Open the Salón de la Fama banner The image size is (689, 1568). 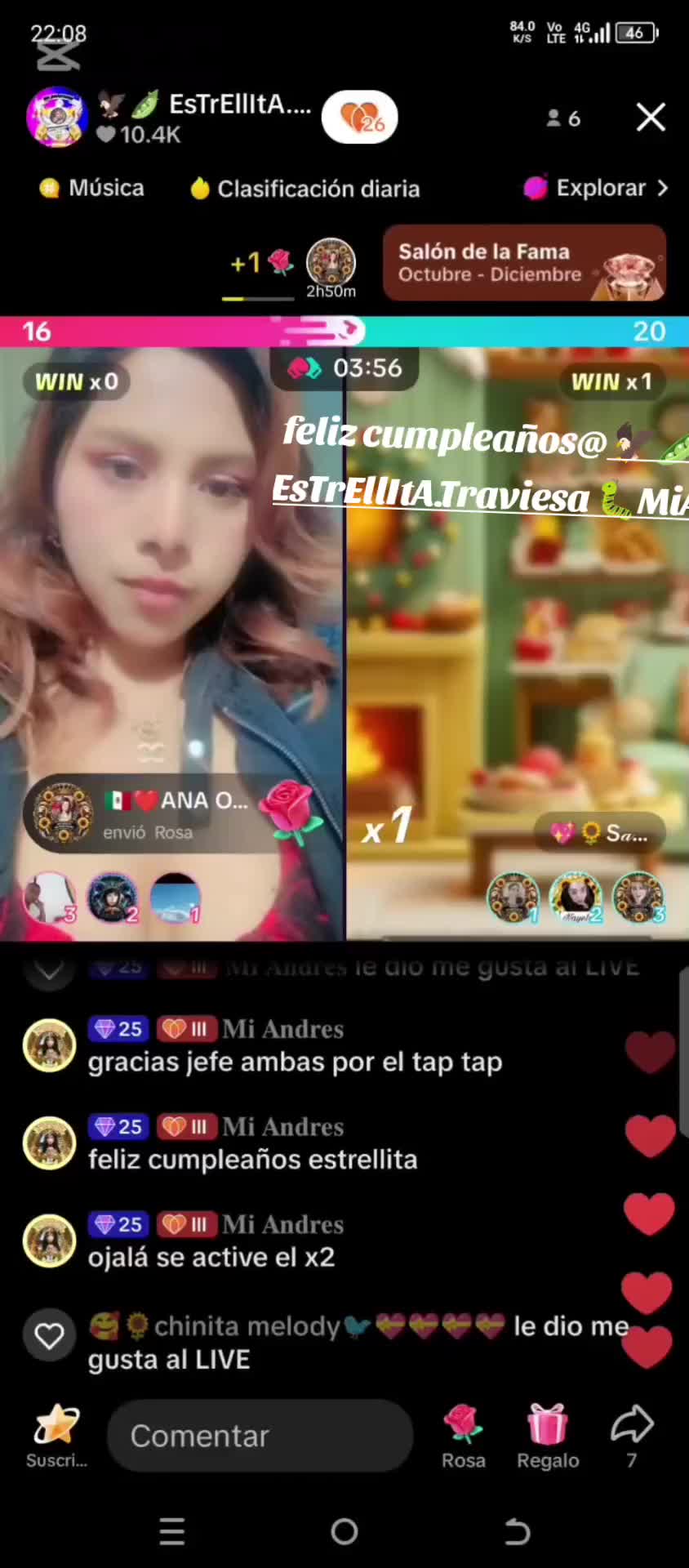524,263
